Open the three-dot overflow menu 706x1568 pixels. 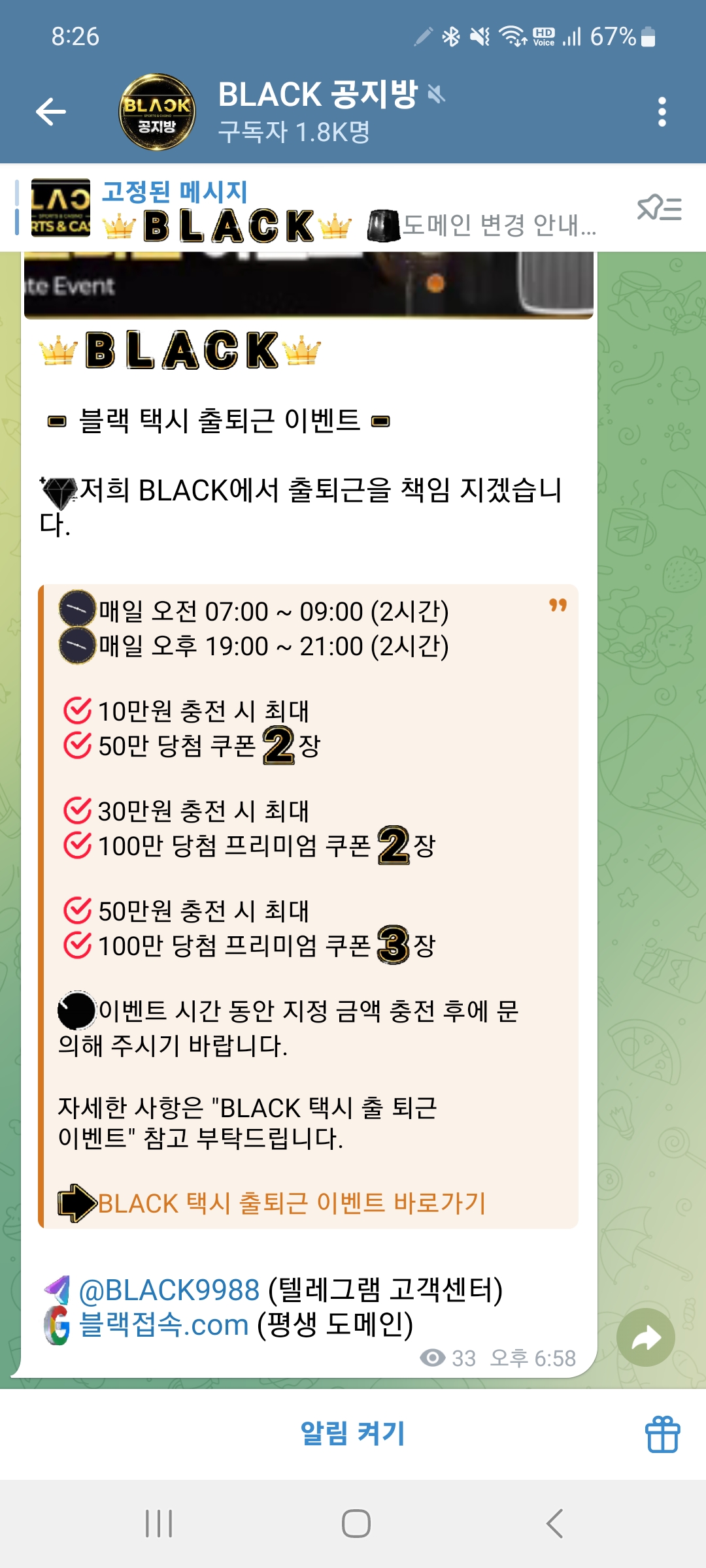point(662,112)
